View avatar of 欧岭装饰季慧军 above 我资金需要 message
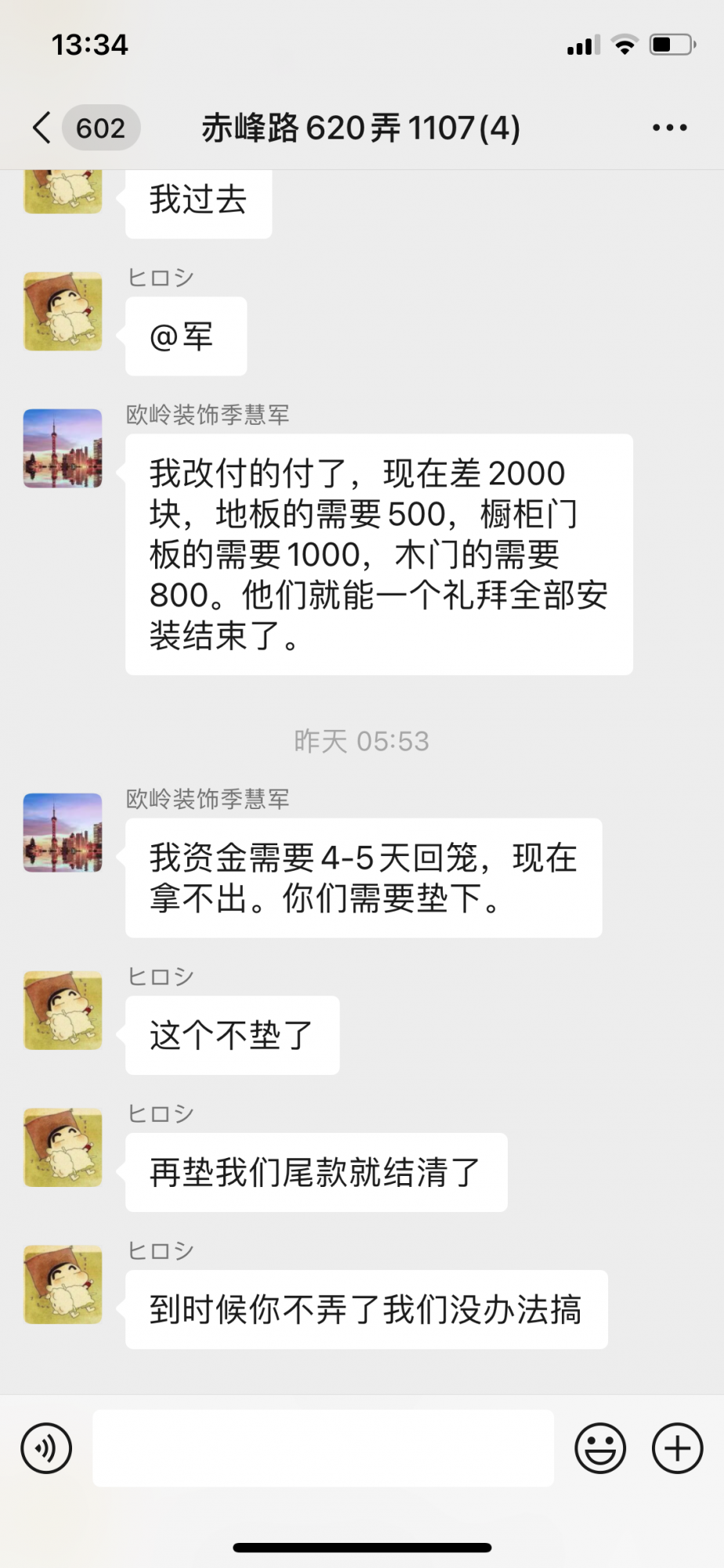 click(x=63, y=833)
